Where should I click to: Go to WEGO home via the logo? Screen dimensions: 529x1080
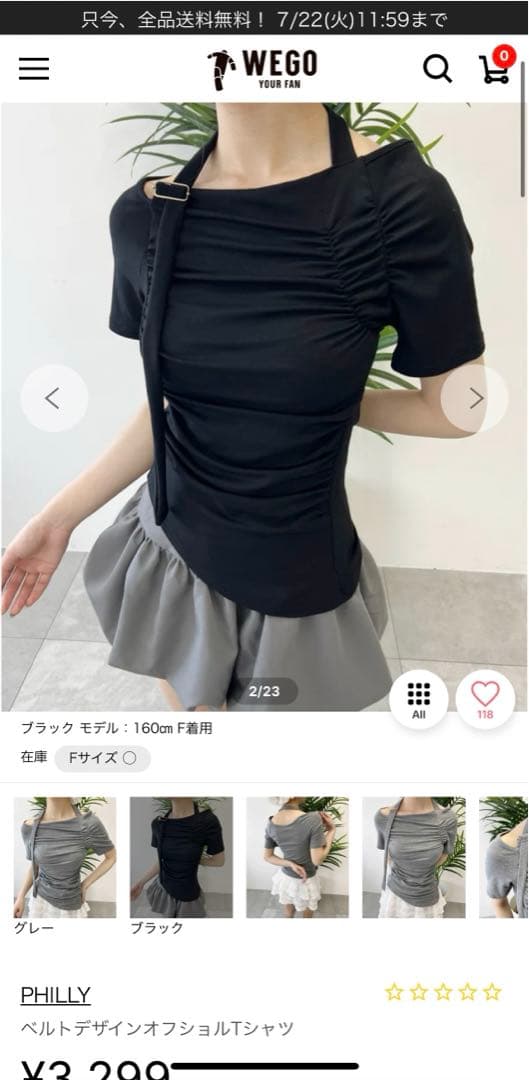coord(262,68)
